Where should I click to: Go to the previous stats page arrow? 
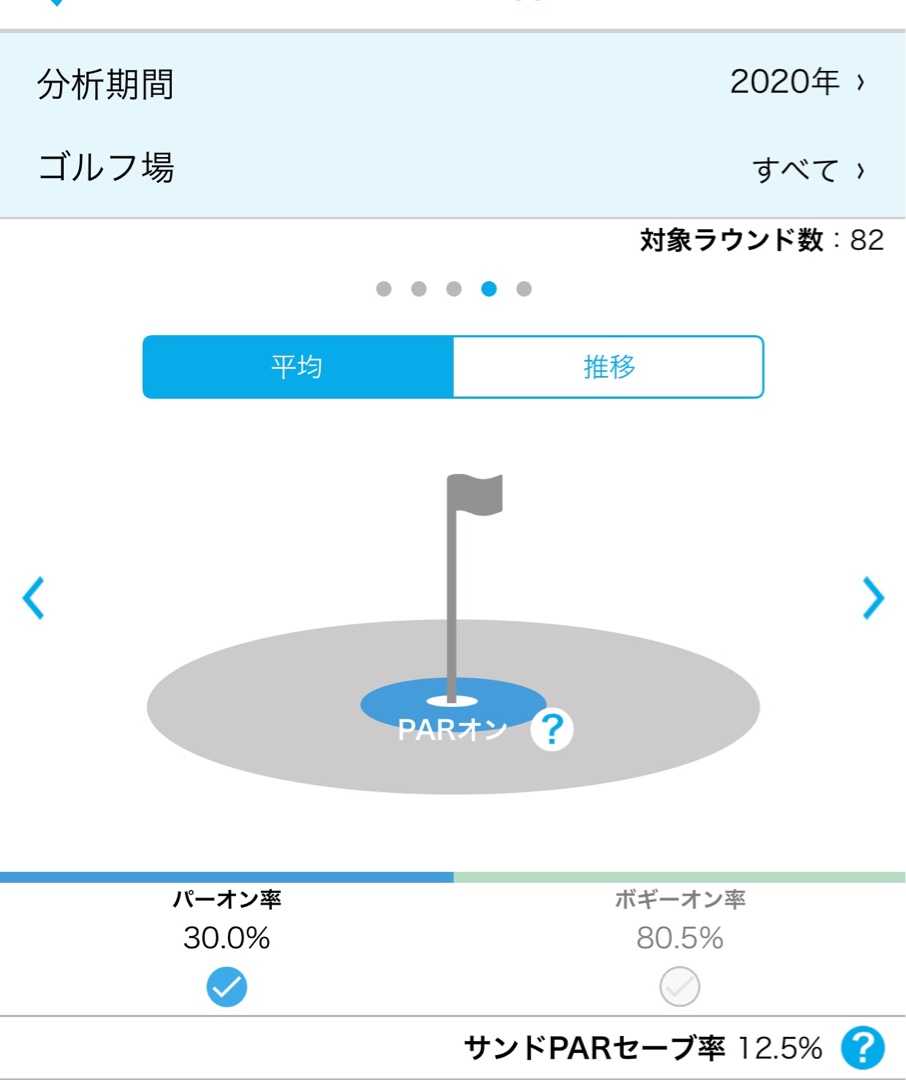point(33,598)
